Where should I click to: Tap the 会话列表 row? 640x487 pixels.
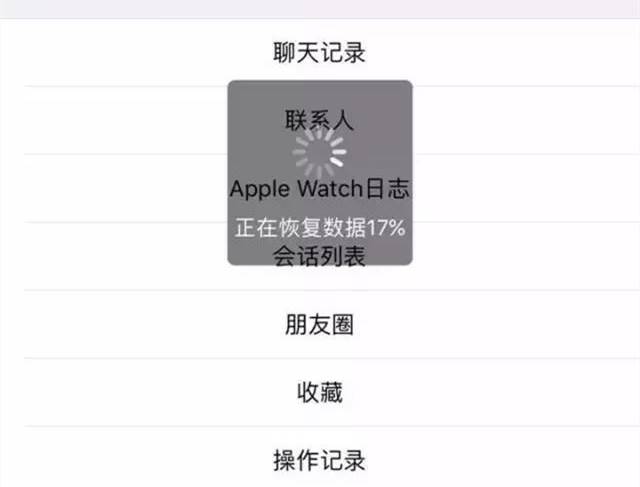click(x=320, y=256)
